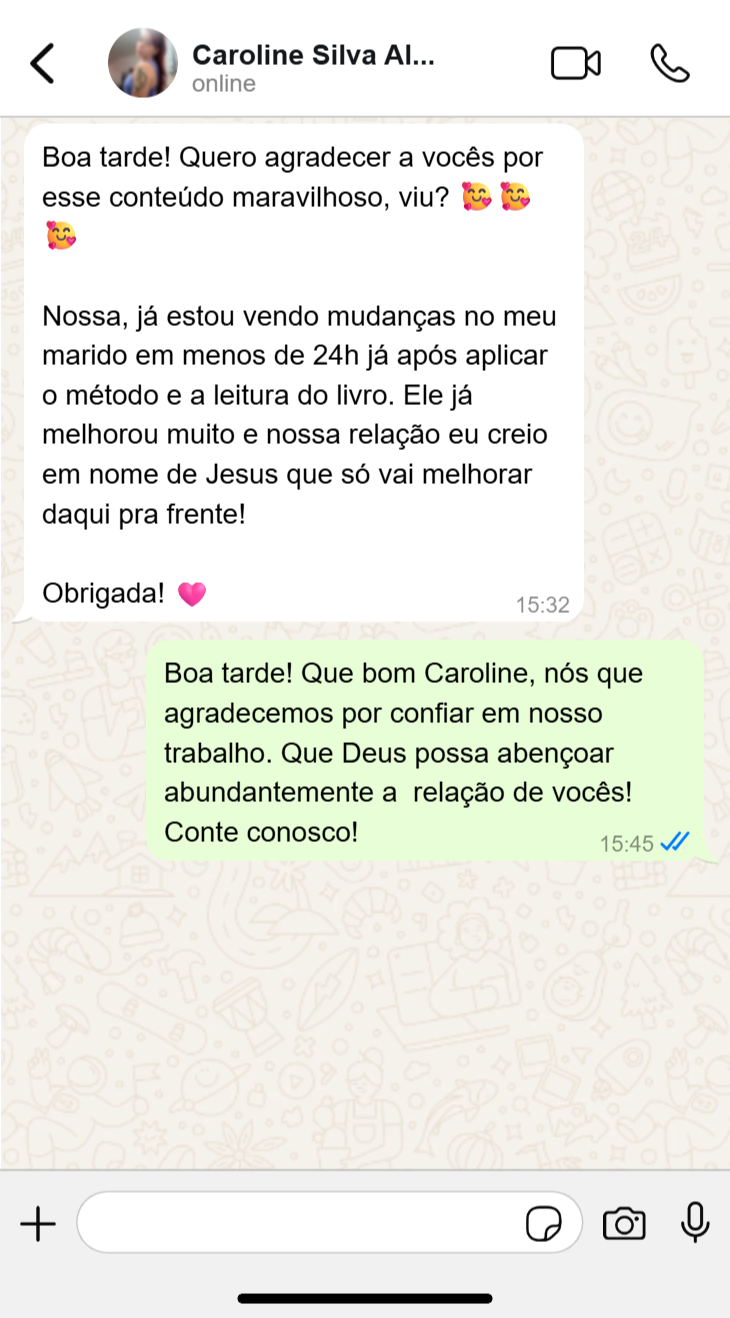This screenshot has width=730, height=1318.
Task: Start a voice call with Caroline
Action: [669, 63]
